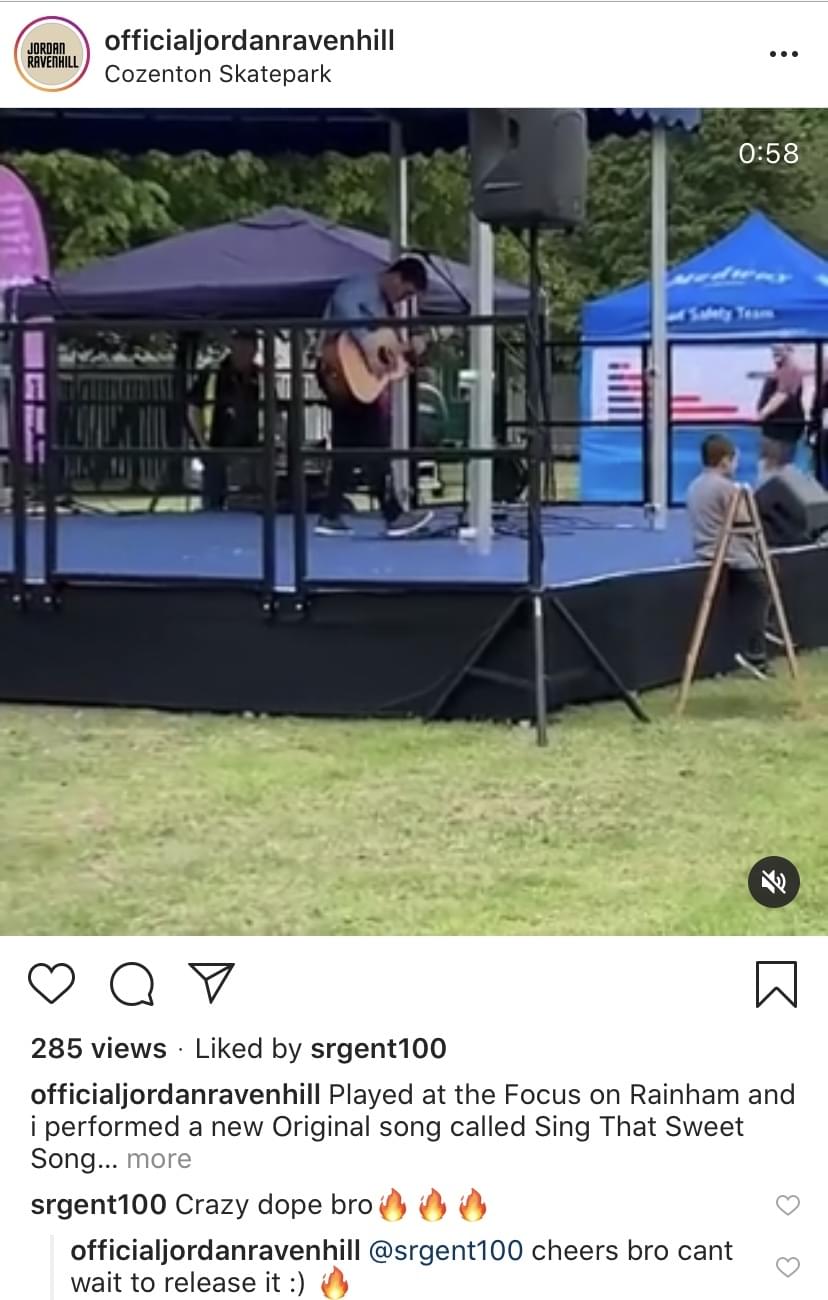The image size is (828, 1300).
Task: Like the 'cheers bro' reply comment
Action: (x=788, y=1267)
